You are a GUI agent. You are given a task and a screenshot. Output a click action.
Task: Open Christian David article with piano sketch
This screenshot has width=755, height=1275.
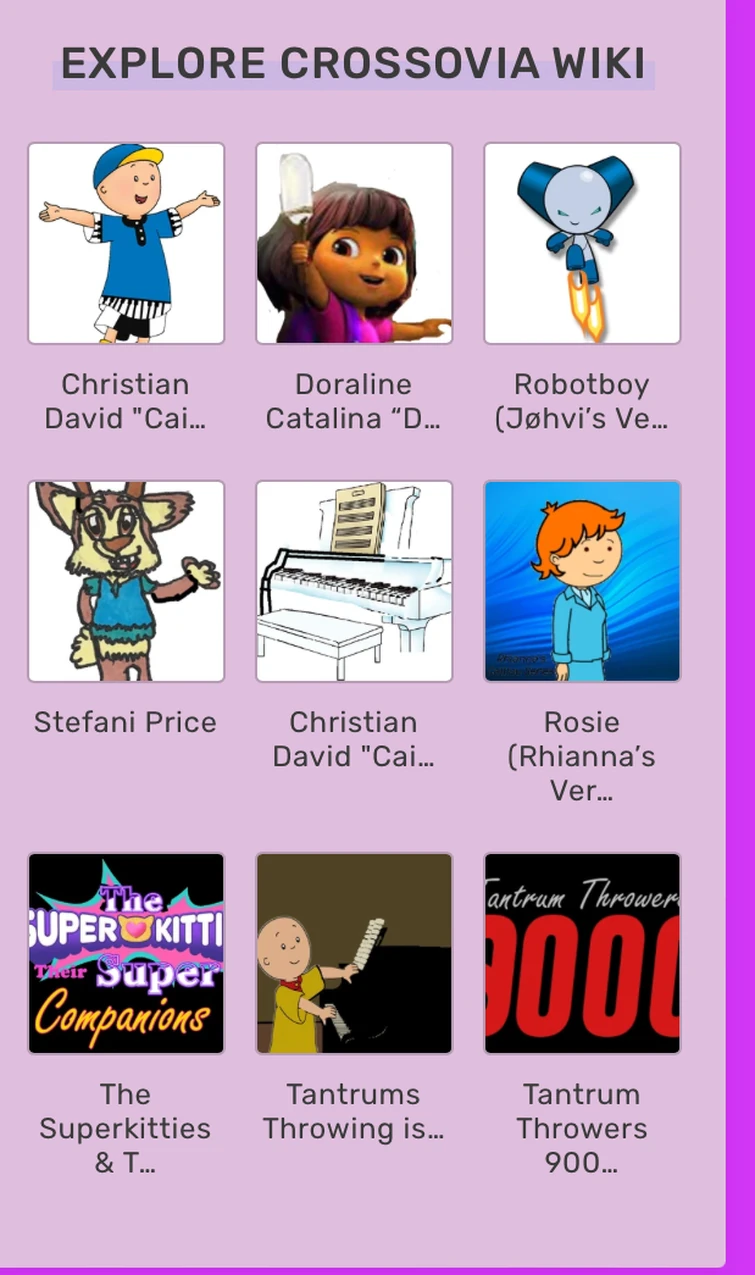click(x=354, y=582)
